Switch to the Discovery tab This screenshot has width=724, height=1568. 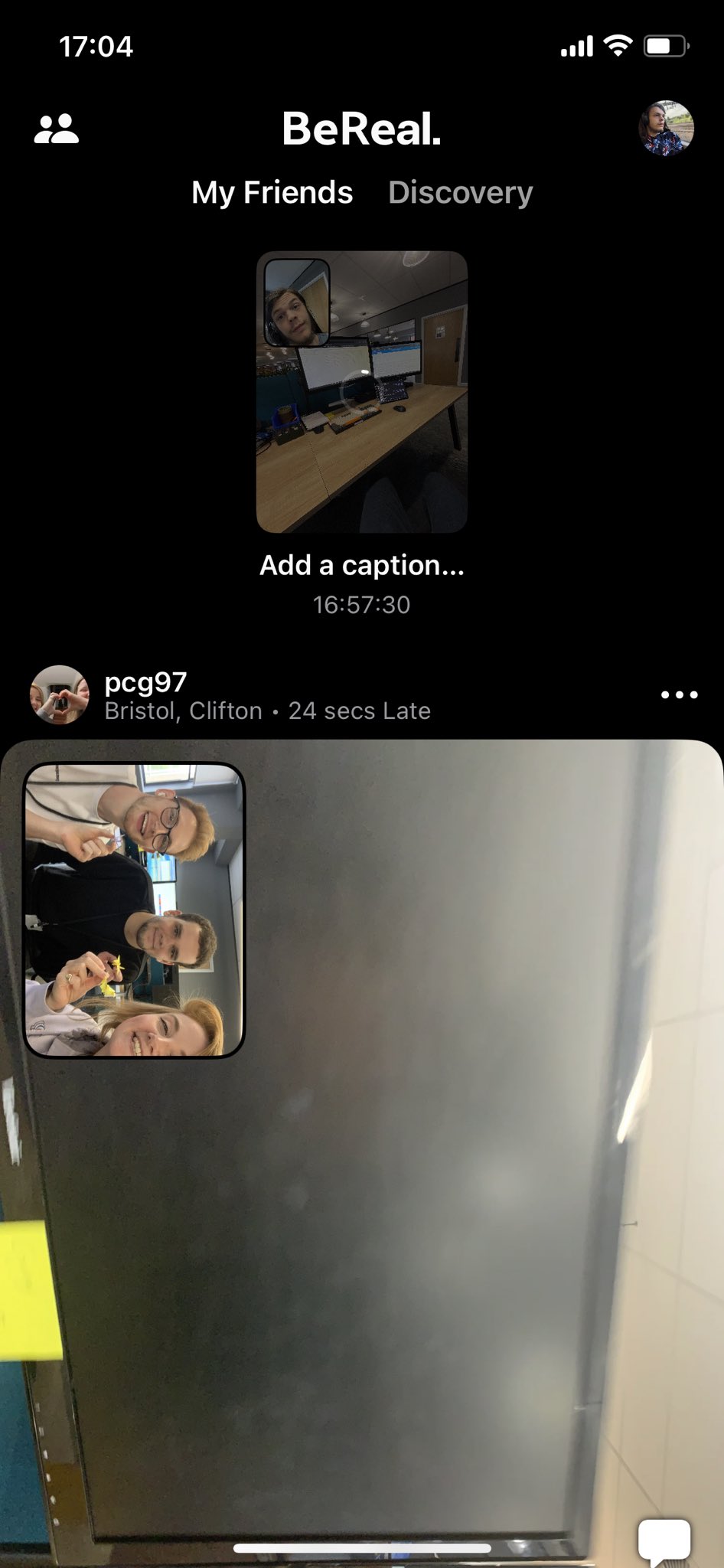coord(460,193)
